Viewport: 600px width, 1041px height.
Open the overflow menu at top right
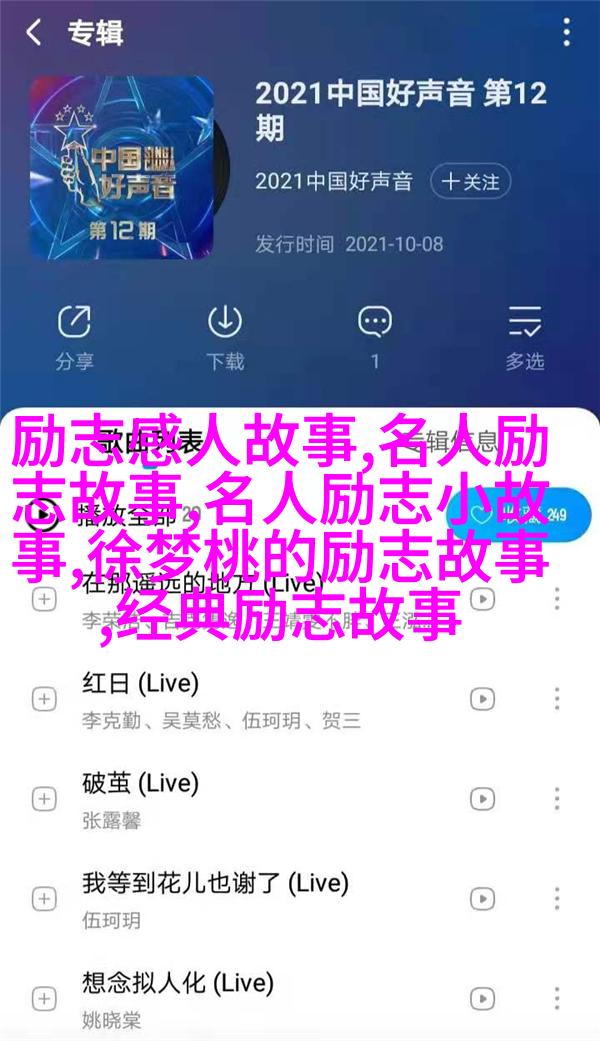tap(567, 33)
